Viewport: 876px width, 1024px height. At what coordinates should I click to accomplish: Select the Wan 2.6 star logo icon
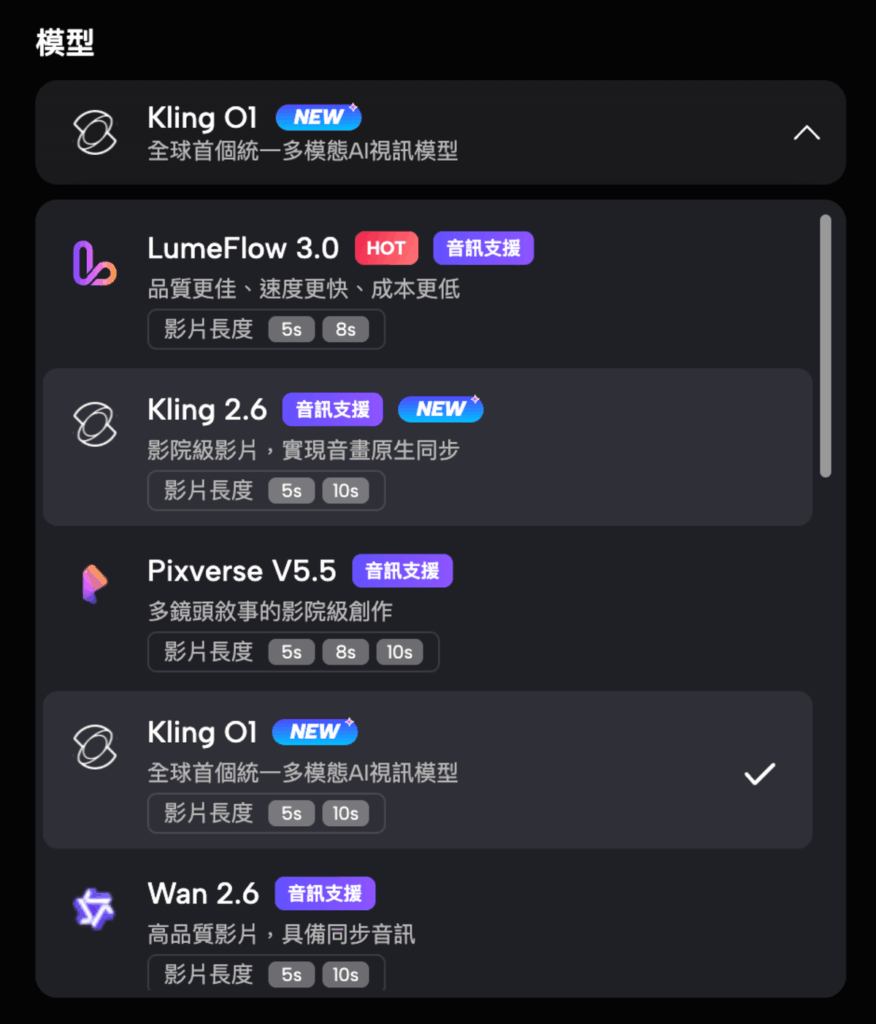(95, 908)
